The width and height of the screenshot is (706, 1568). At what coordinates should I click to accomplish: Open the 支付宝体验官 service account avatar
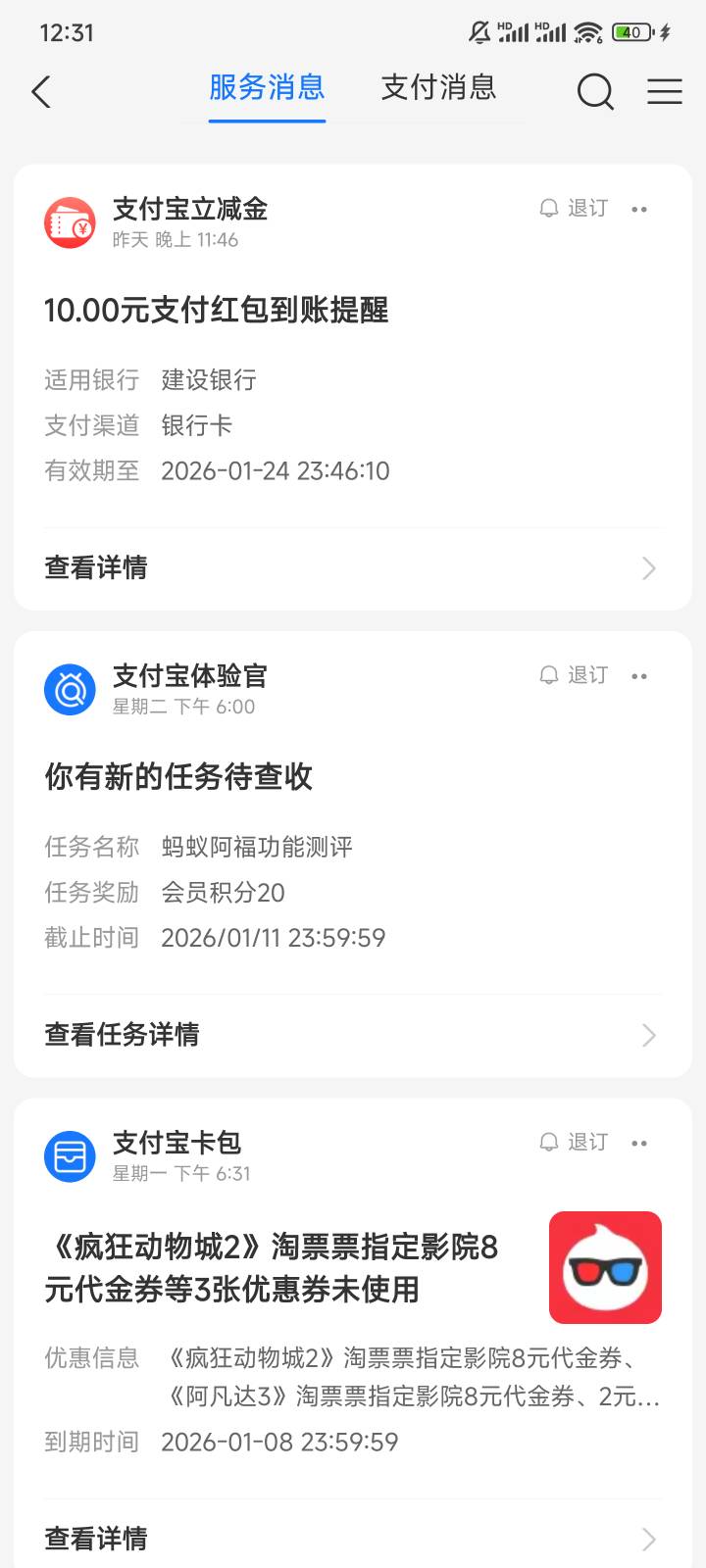point(70,689)
